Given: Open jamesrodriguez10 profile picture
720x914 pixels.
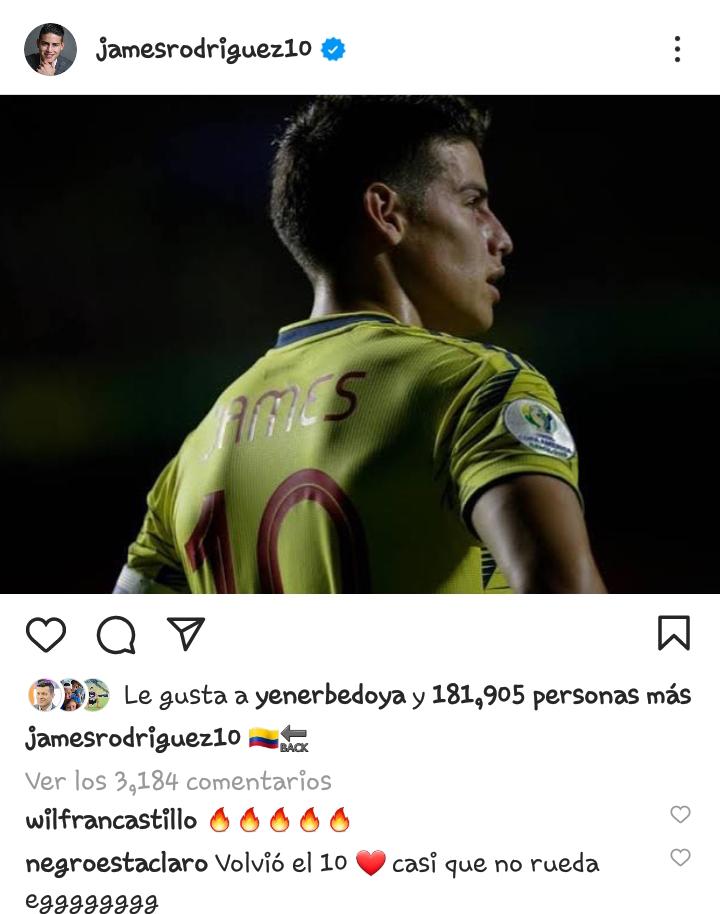Looking at the screenshot, I should point(50,49).
